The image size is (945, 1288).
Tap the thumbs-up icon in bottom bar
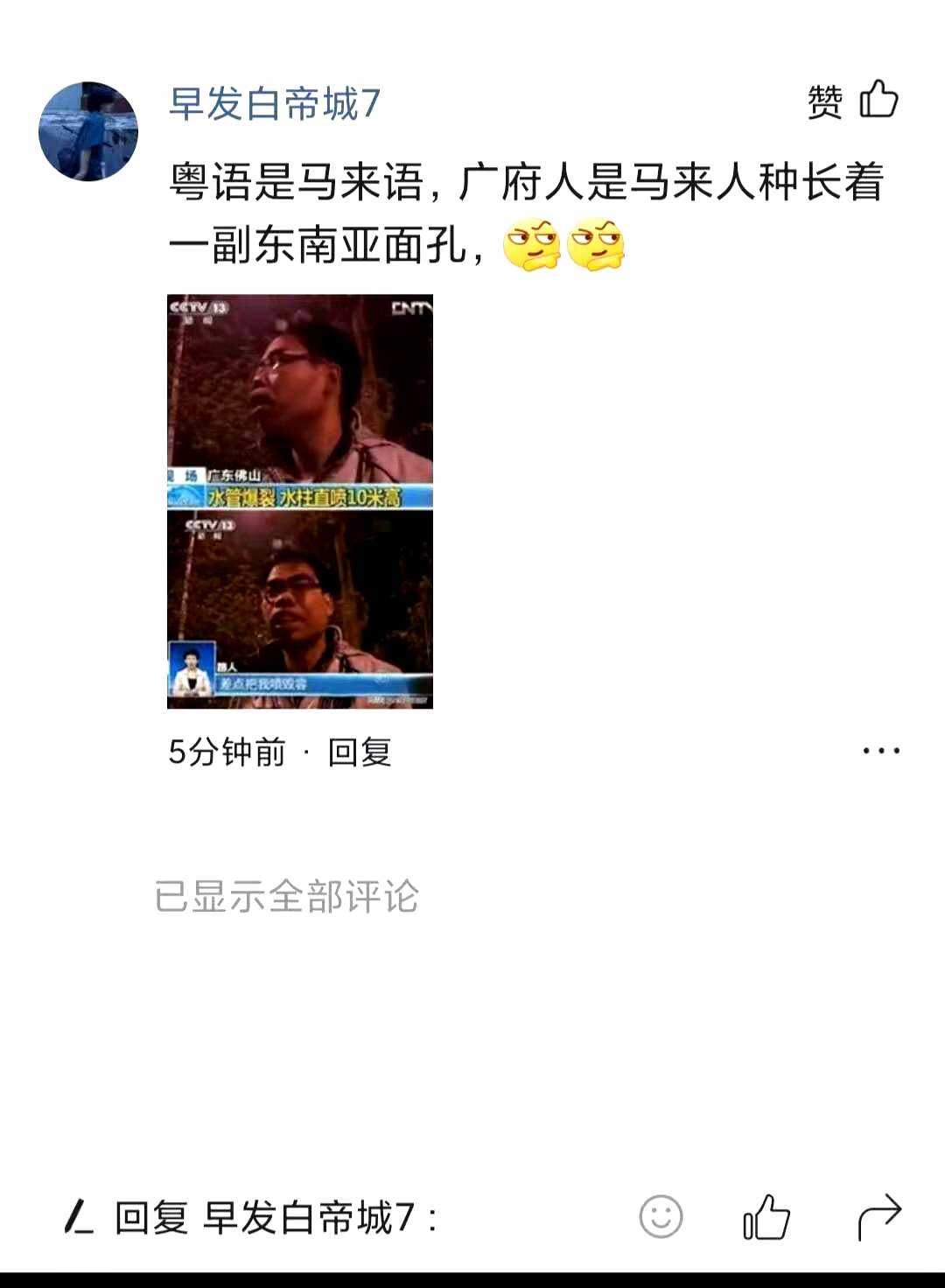(766, 1217)
